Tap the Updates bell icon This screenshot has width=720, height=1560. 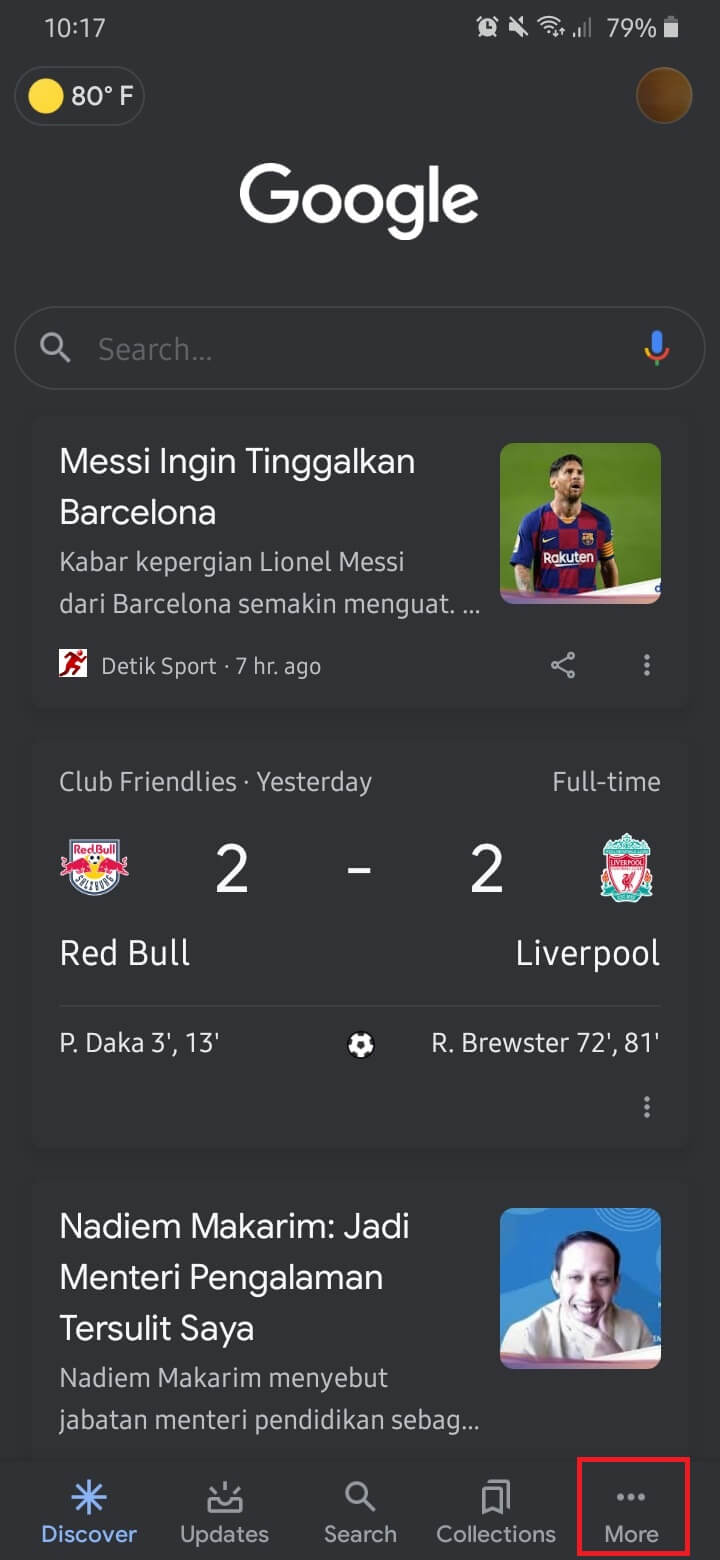224,1497
